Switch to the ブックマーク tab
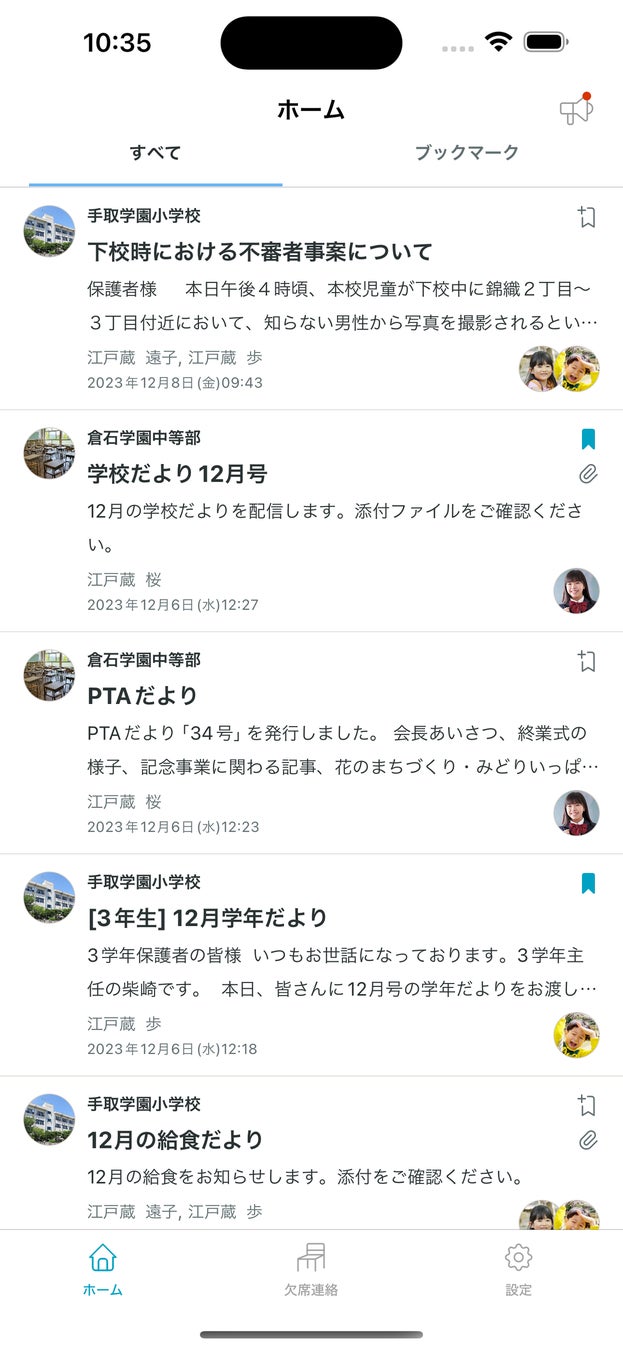 tap(467, 153)
